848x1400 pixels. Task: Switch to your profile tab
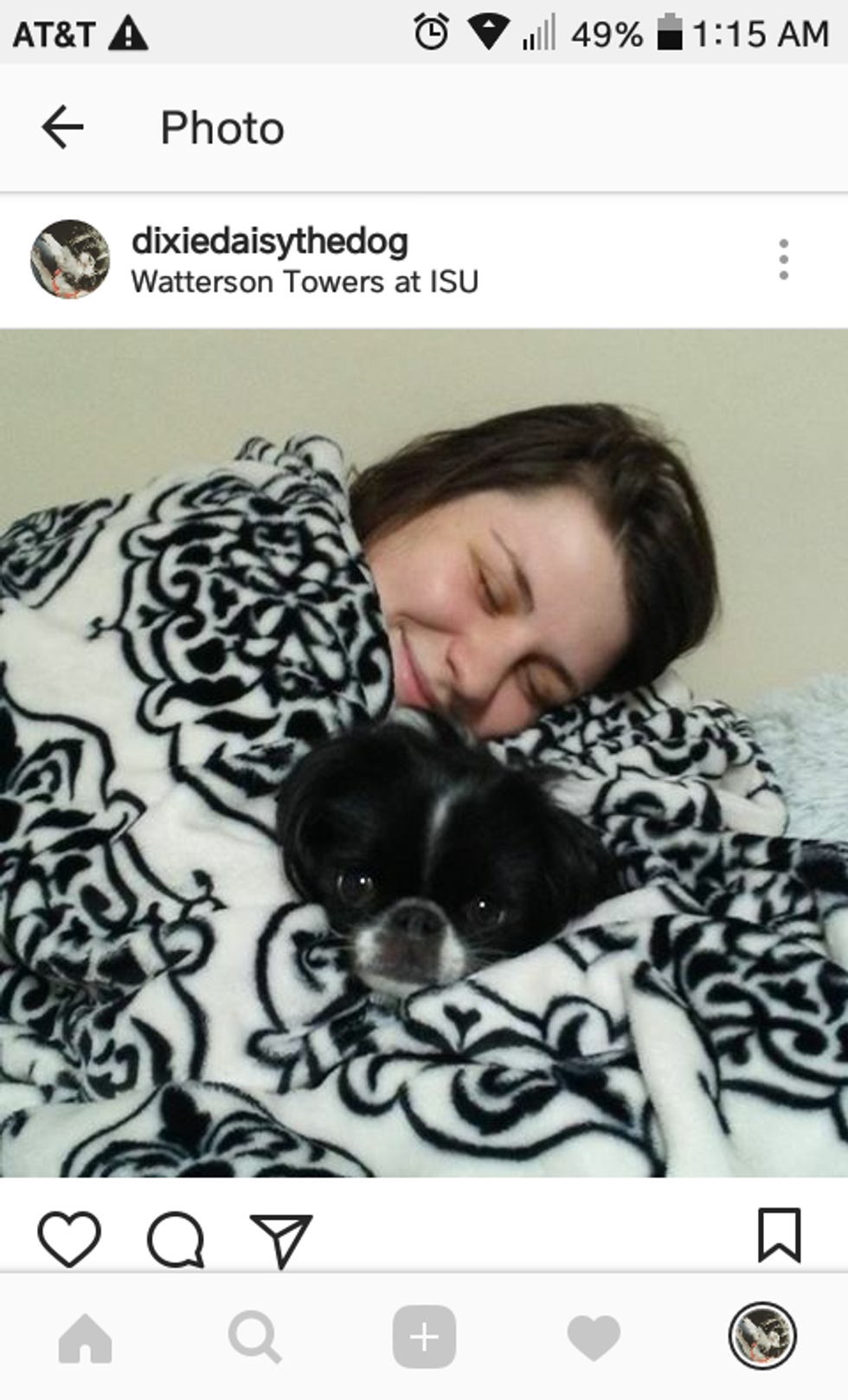click(762, 1336)
